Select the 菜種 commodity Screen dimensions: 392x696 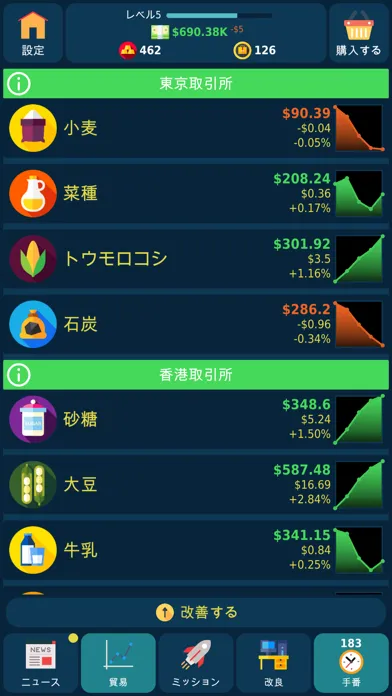click(196, 194)
